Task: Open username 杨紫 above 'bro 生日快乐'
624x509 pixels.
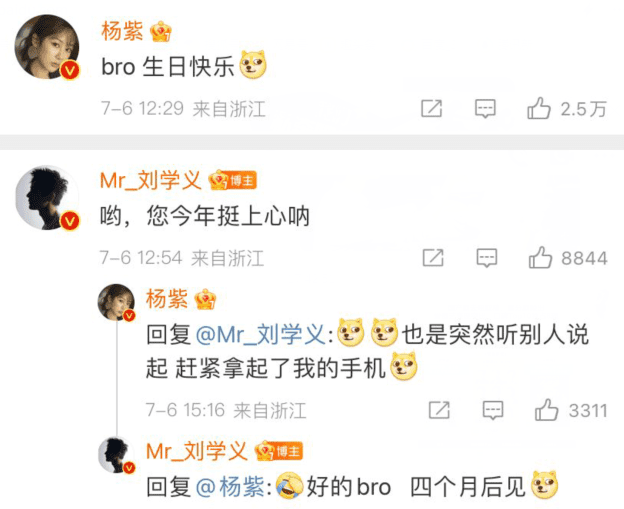Action: click(x=122, y=31)
